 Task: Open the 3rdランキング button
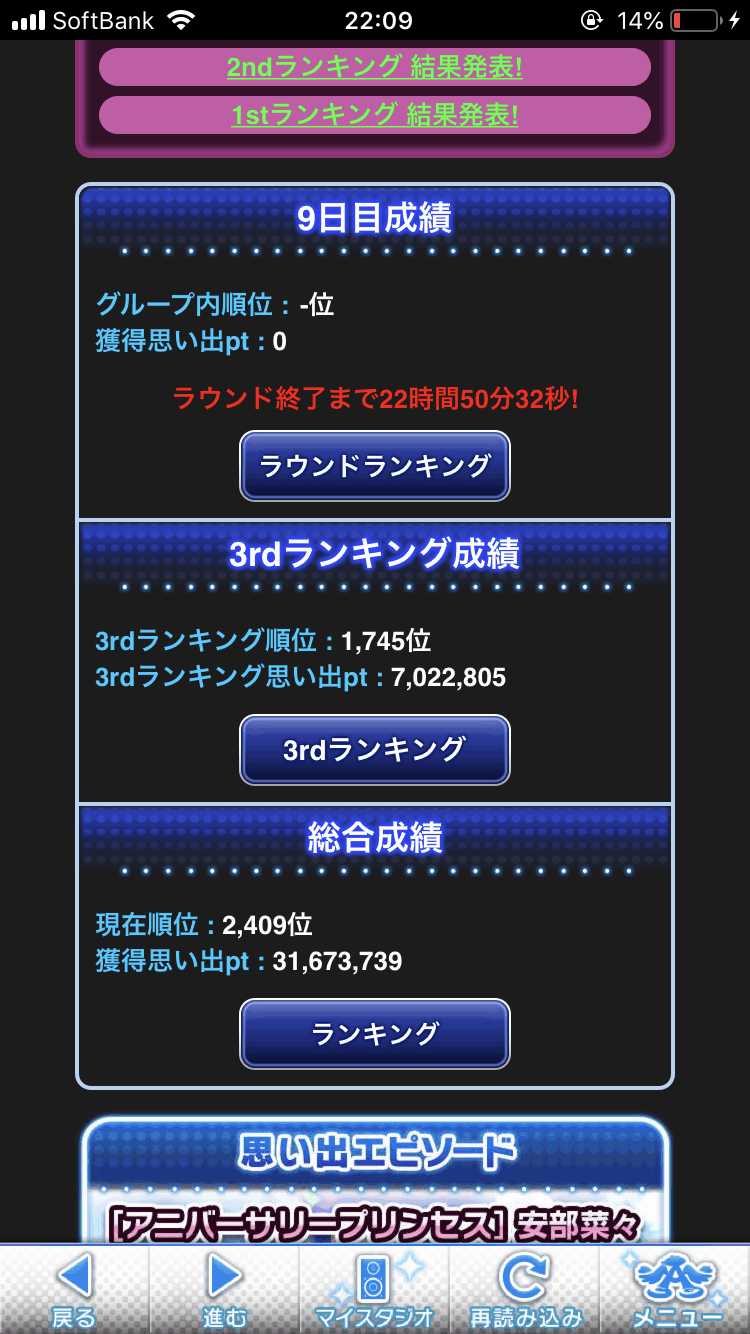pos(375,749)
